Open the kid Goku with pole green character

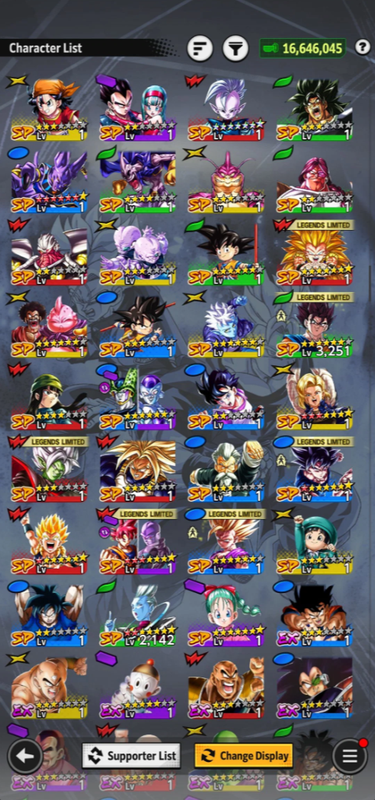(x=226, y=254)
